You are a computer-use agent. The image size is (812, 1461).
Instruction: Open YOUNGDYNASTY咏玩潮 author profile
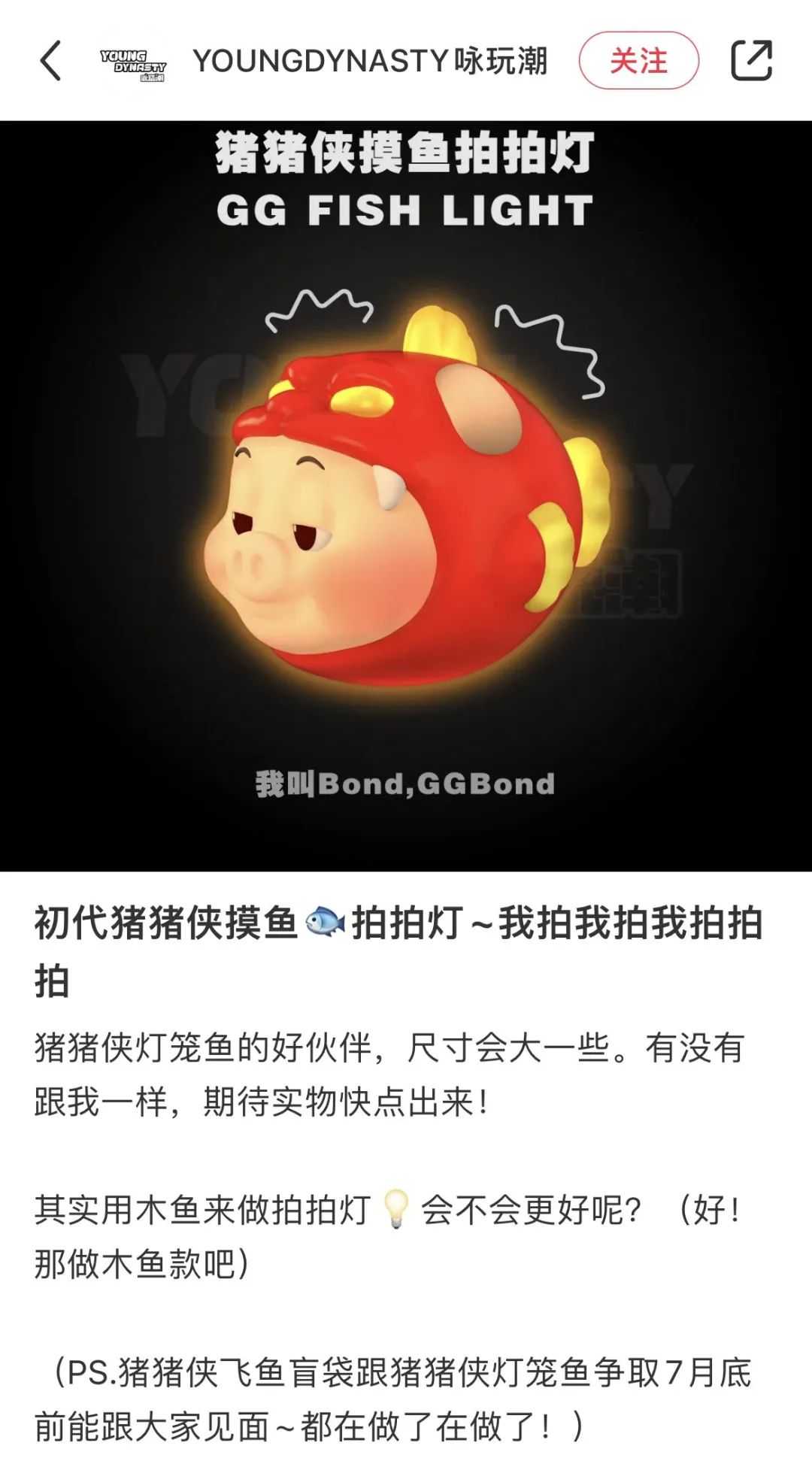click(368, 61)
